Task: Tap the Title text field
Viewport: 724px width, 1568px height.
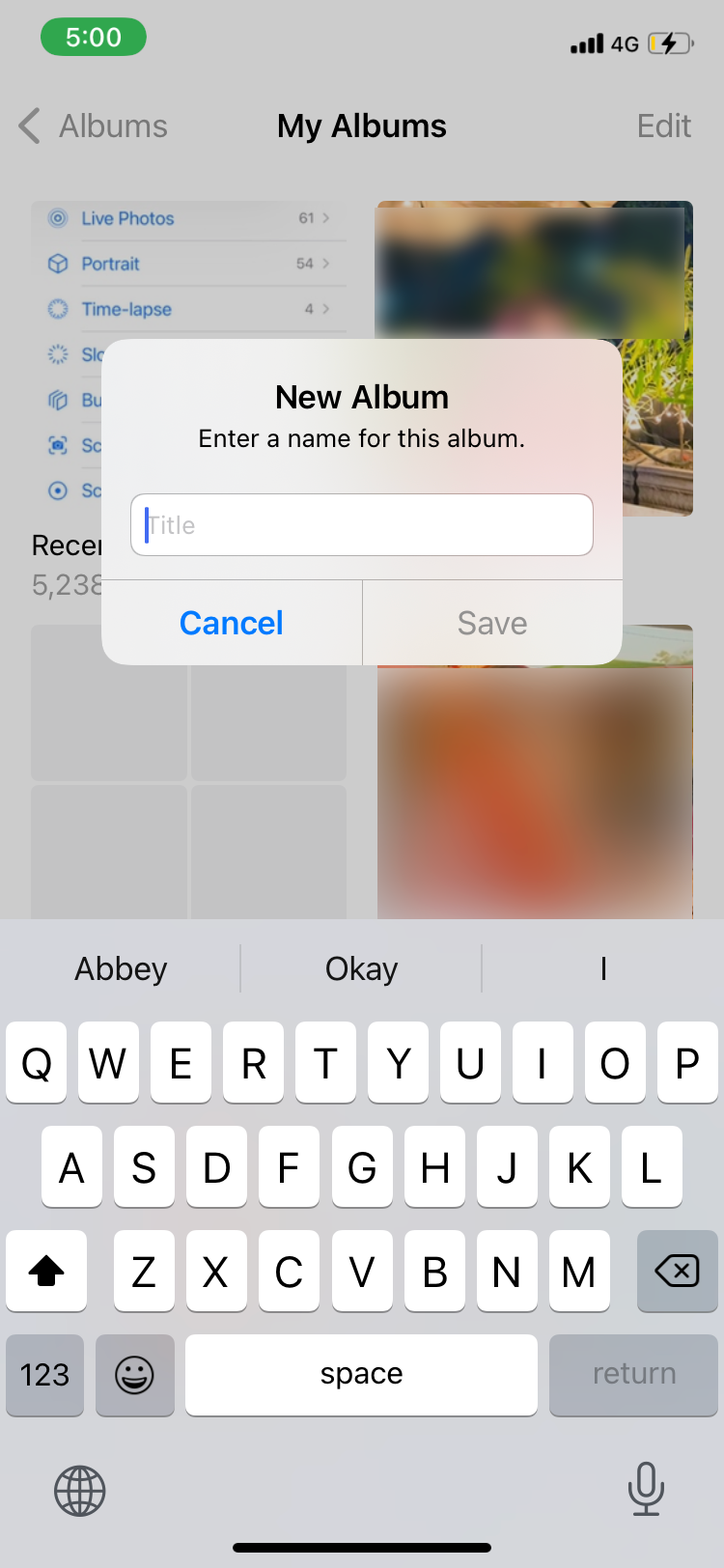Action: (361, 525)
